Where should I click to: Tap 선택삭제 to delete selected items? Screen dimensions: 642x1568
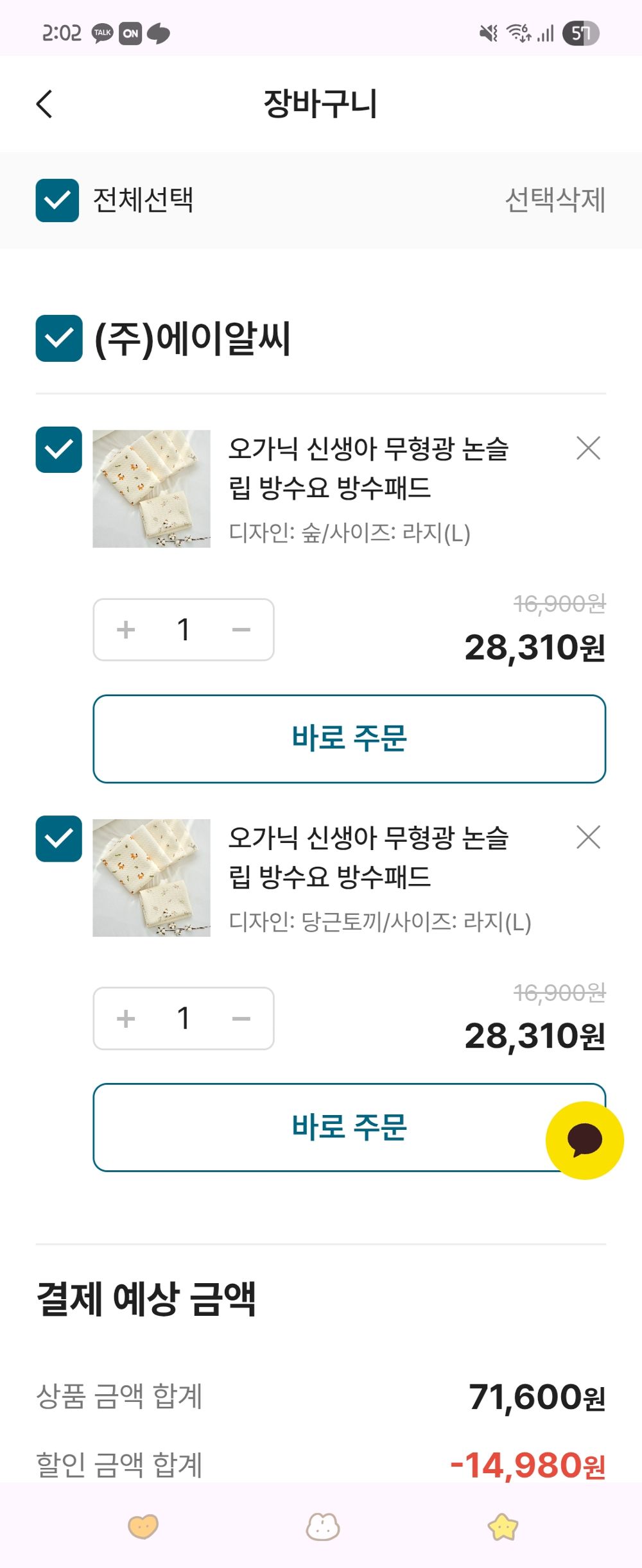tap(556, 200)
